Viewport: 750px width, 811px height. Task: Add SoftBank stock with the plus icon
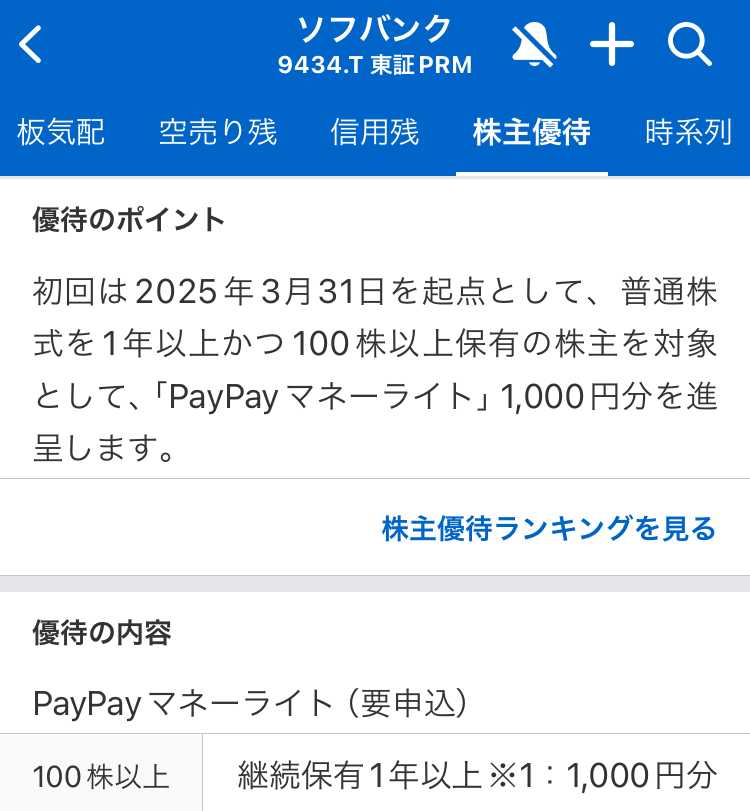pos(611,45)
